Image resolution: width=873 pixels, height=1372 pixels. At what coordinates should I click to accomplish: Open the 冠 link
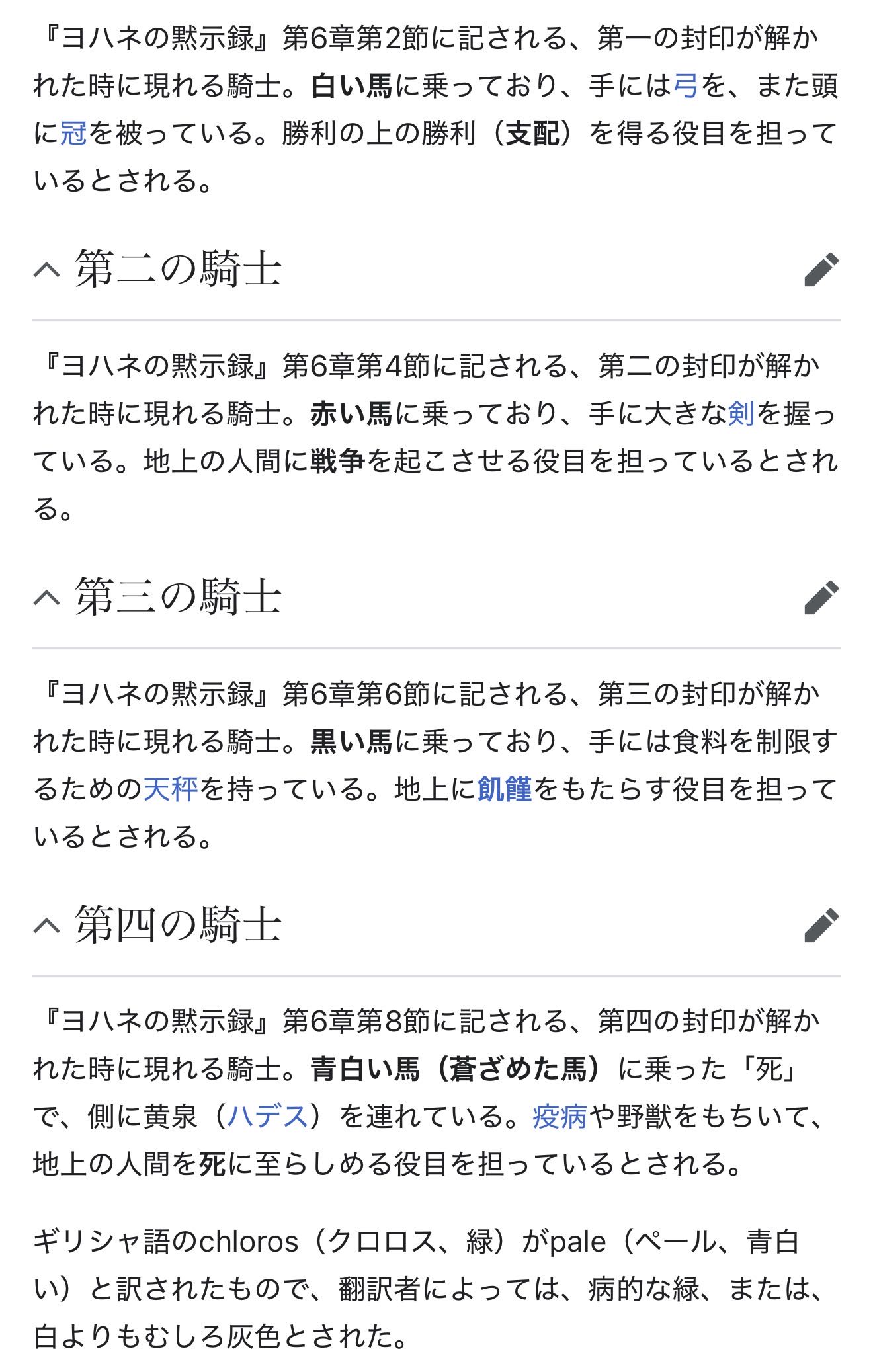(73, 134)
